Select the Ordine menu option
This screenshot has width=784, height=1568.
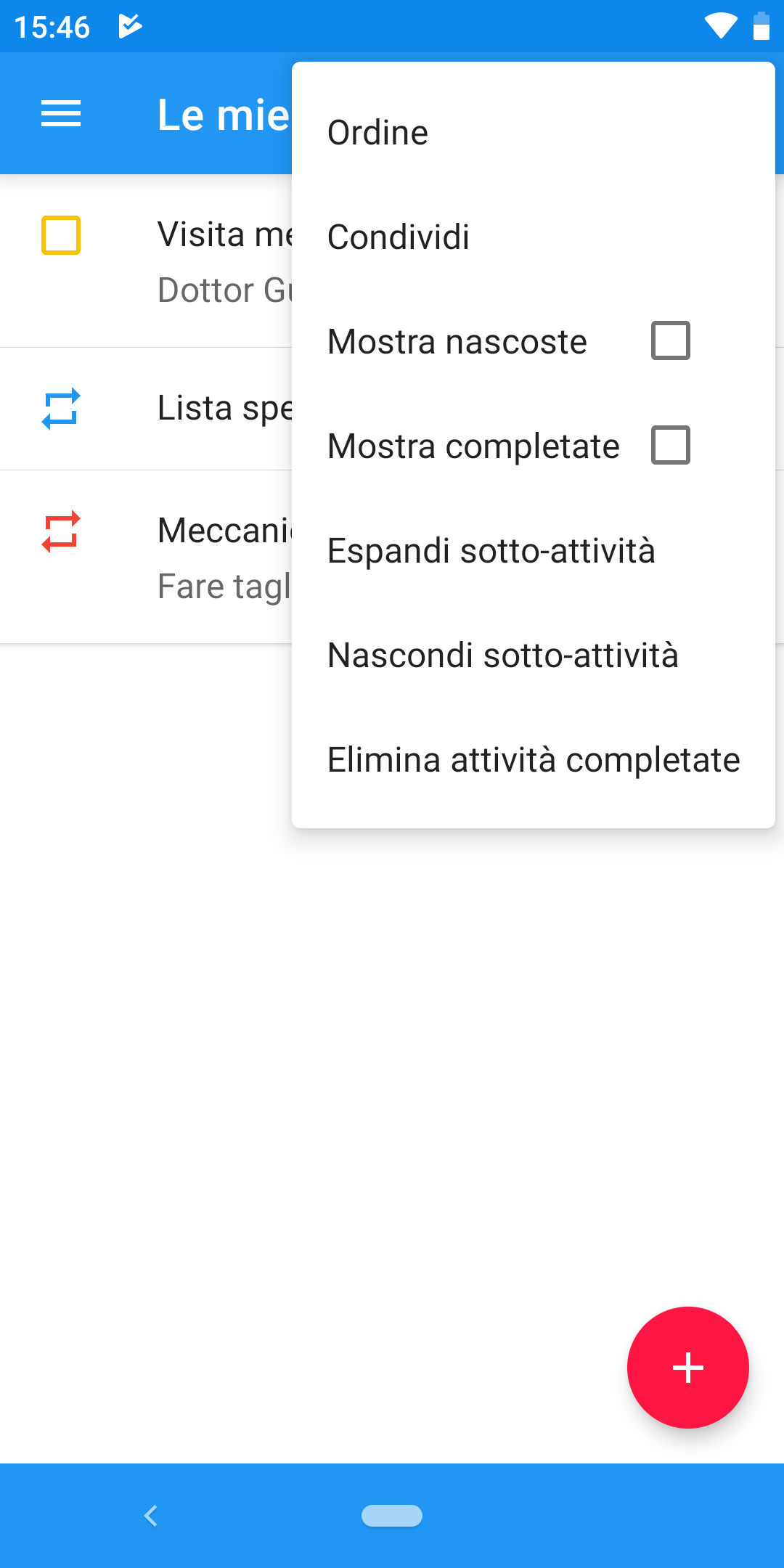(x=533, y=133)
